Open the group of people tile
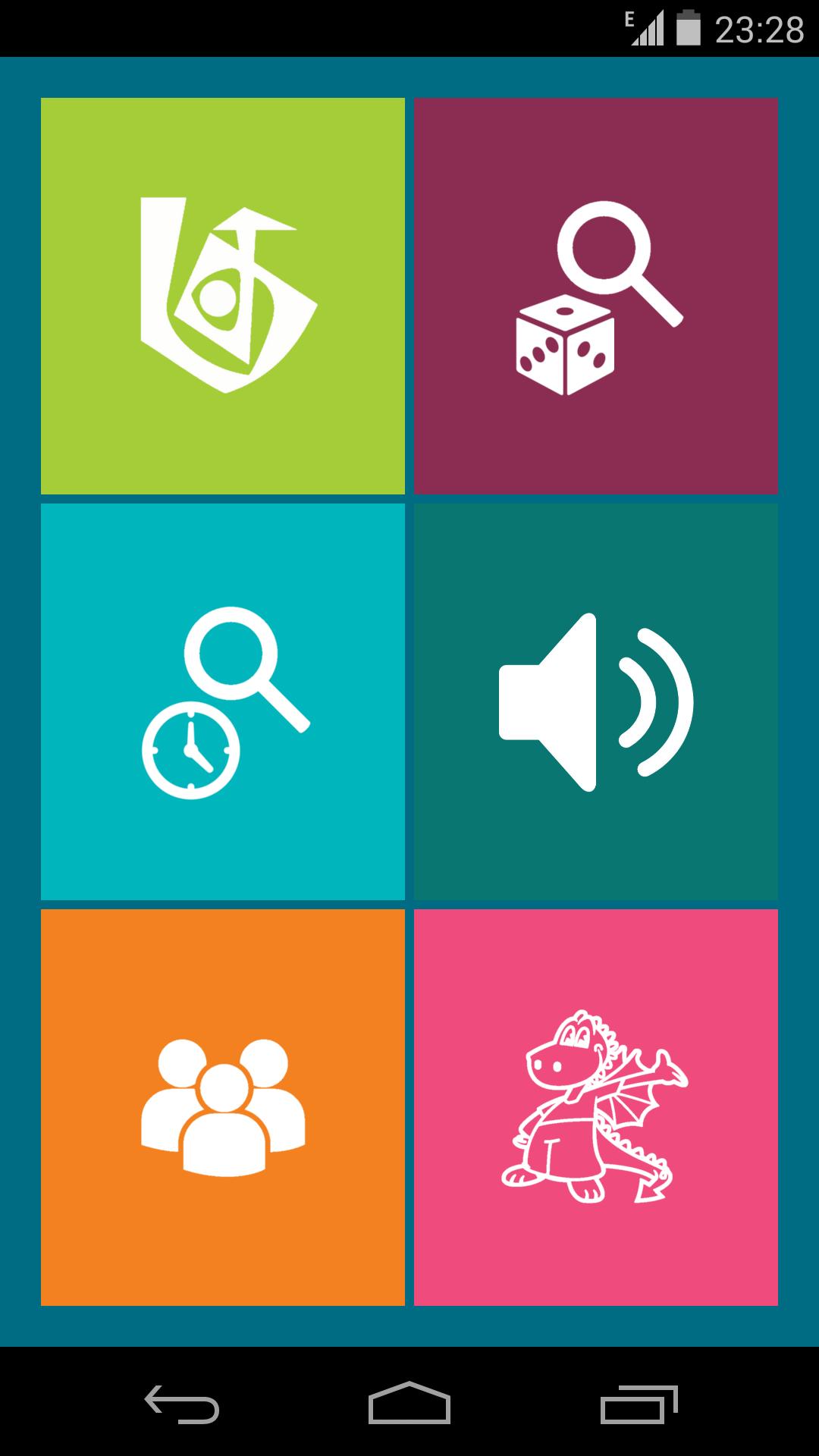Viewport: 819px width, 1456px height. click(x=223, y=1107)
